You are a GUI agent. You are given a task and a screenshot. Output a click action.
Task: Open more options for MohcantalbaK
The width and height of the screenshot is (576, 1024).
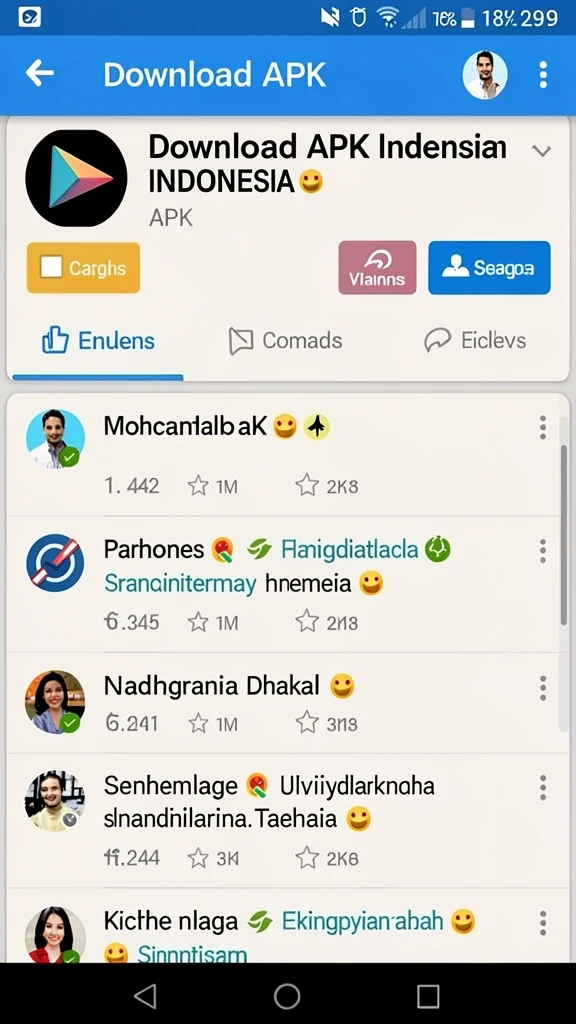click(x=543, y=428)
